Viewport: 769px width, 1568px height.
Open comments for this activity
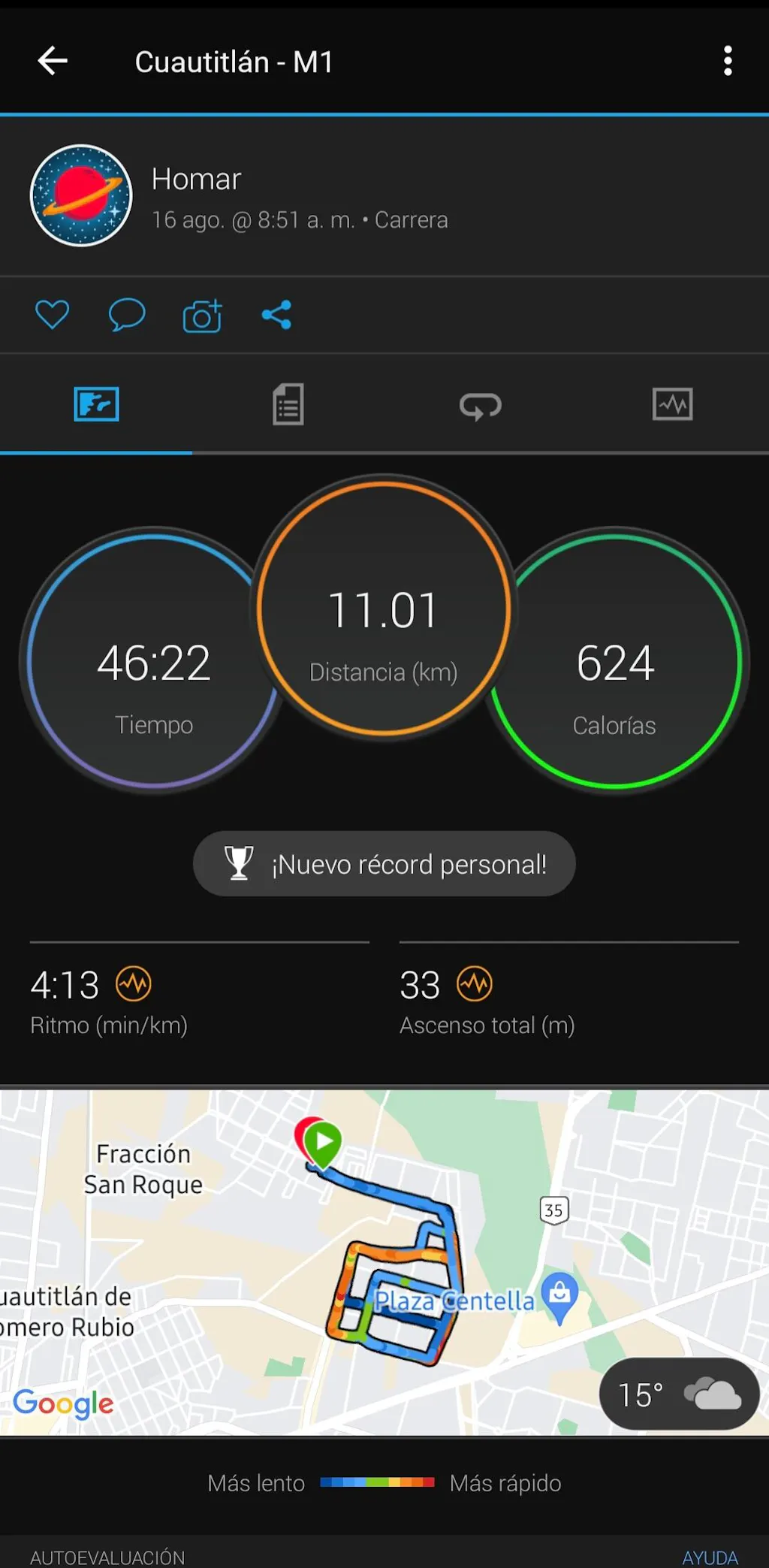(127, 315)
